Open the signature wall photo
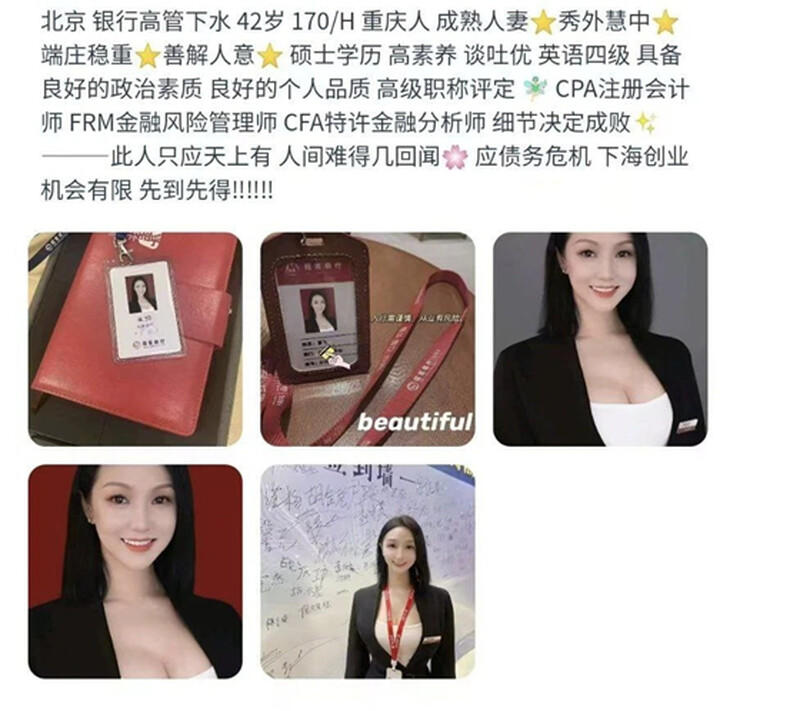Viewport: 800px width, 711px height. point(367,571)
